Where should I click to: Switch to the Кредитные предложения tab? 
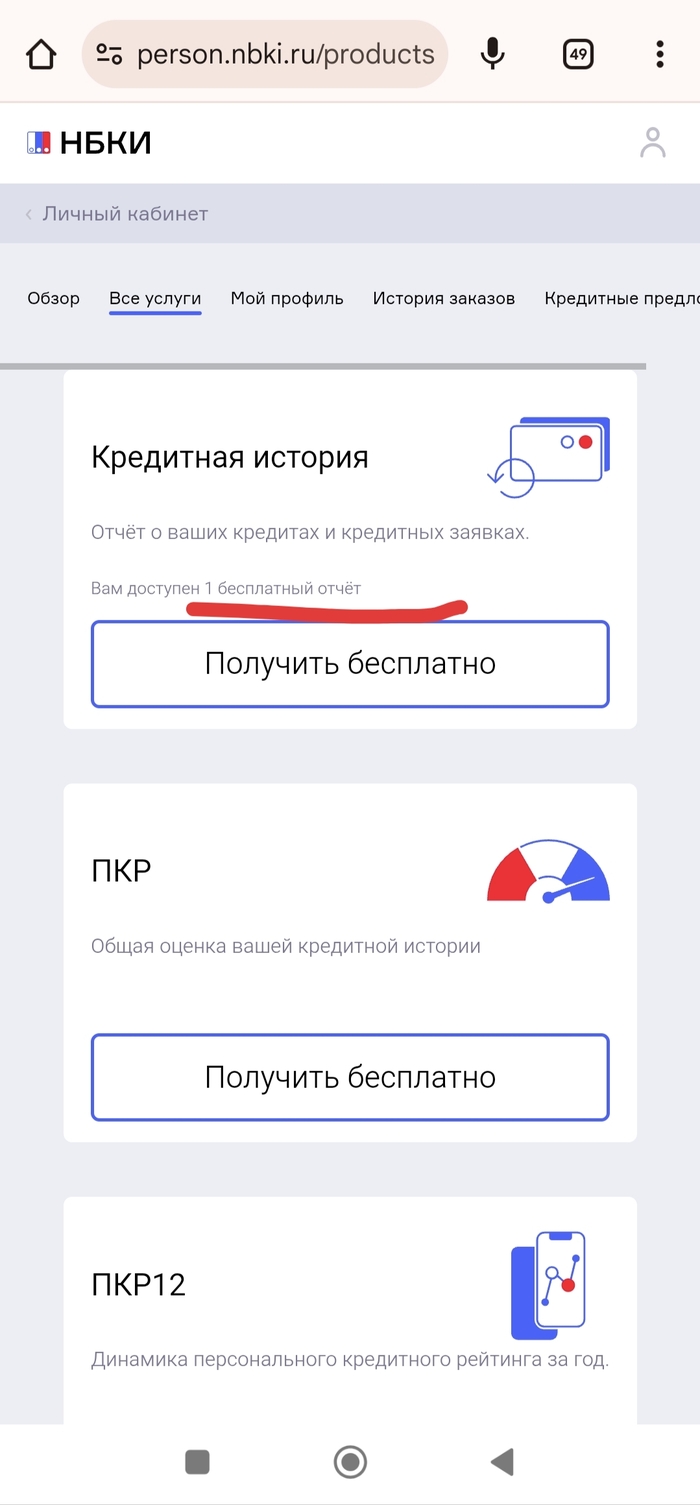point(620,298)
